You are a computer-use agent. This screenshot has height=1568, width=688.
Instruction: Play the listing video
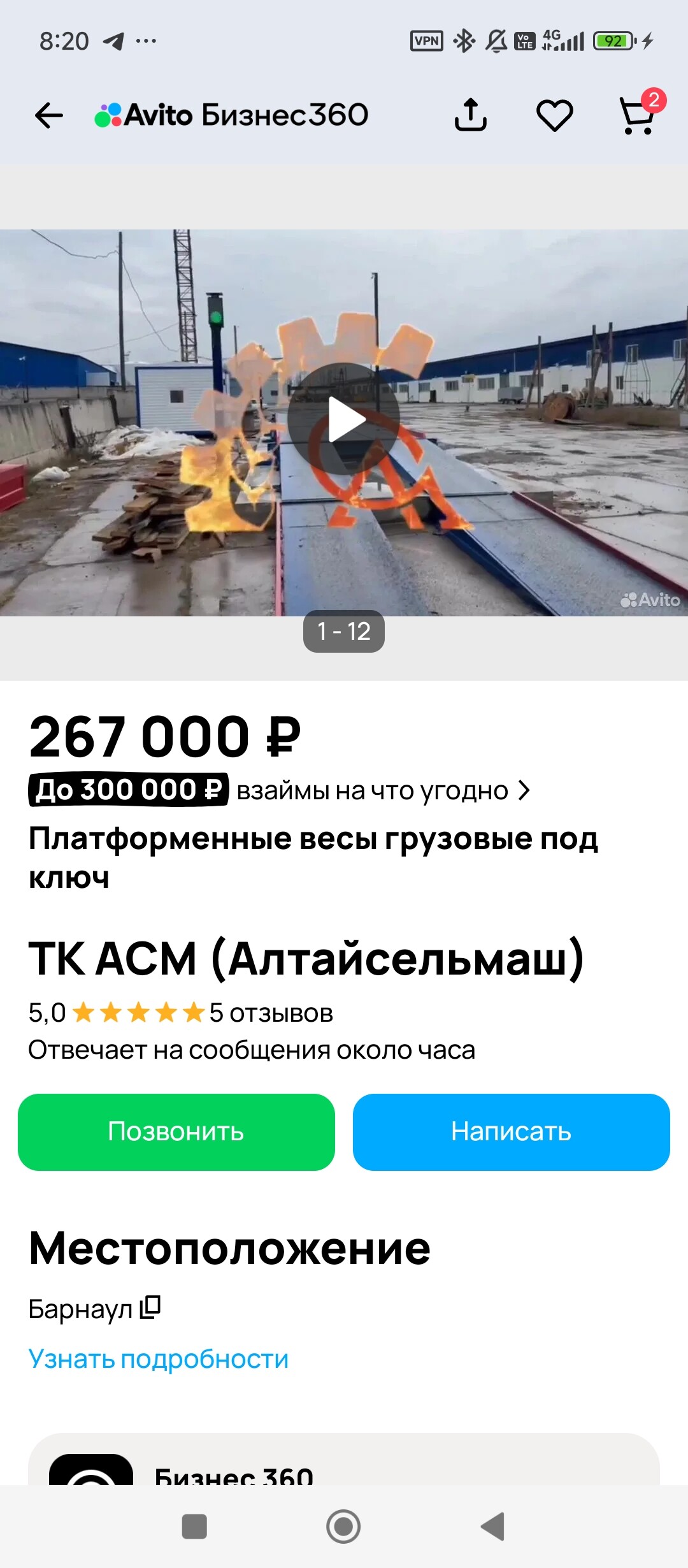(x=344, y=419)
